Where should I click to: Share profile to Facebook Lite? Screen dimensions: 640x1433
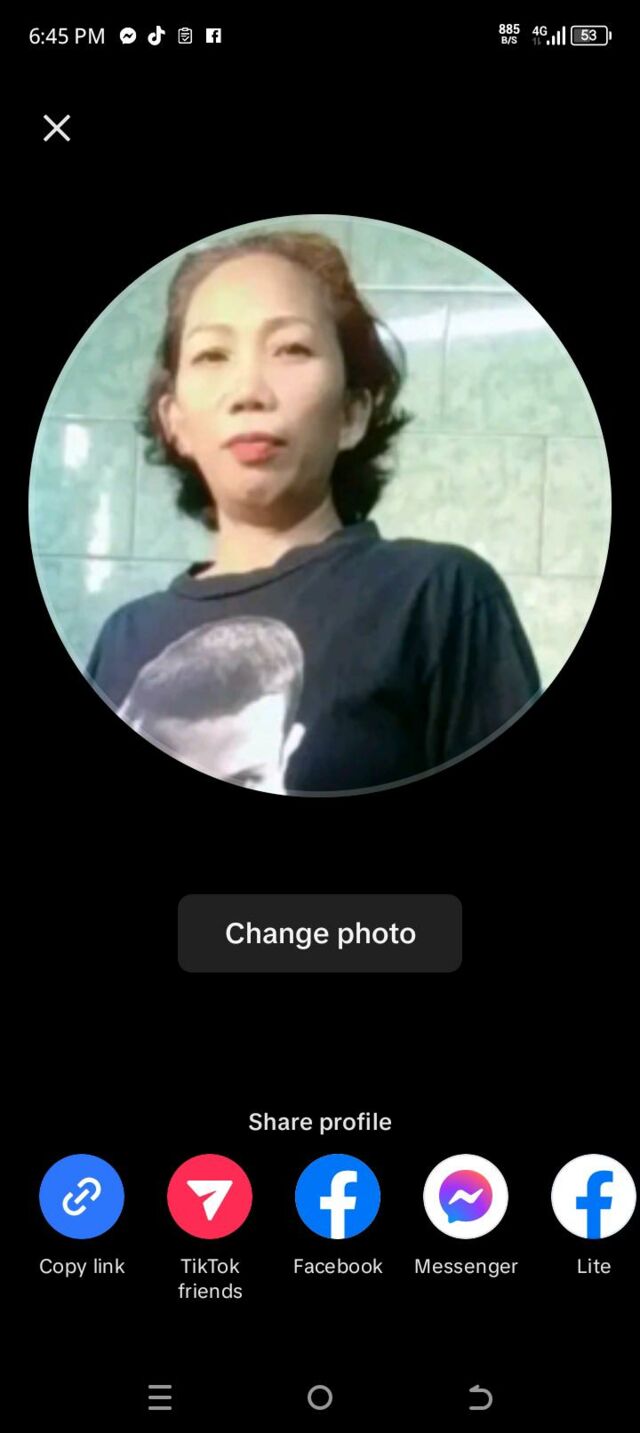593,1197
